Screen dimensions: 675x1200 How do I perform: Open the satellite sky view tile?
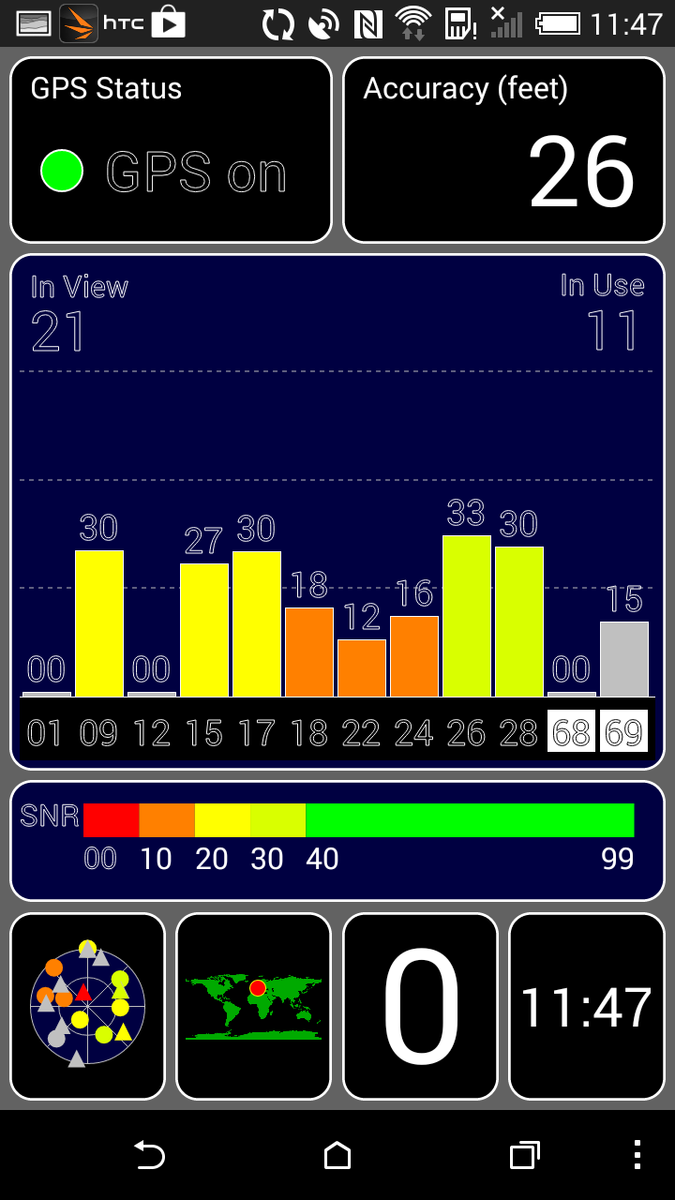pos(87,1006)
